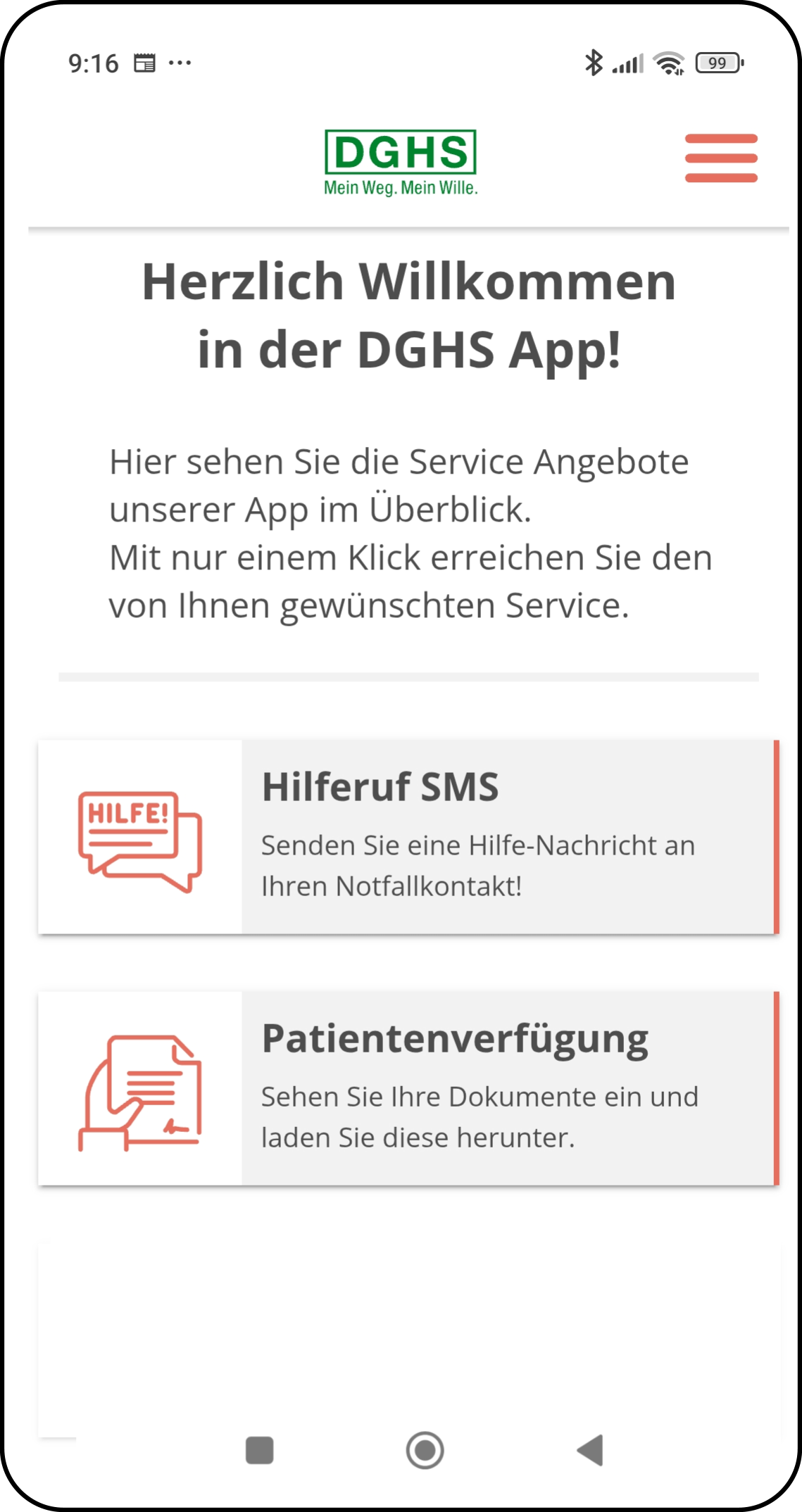Viewport: 802px width, 1512px height.
Task: Go back with the system back button
Action: click(x=590, y=1451)
